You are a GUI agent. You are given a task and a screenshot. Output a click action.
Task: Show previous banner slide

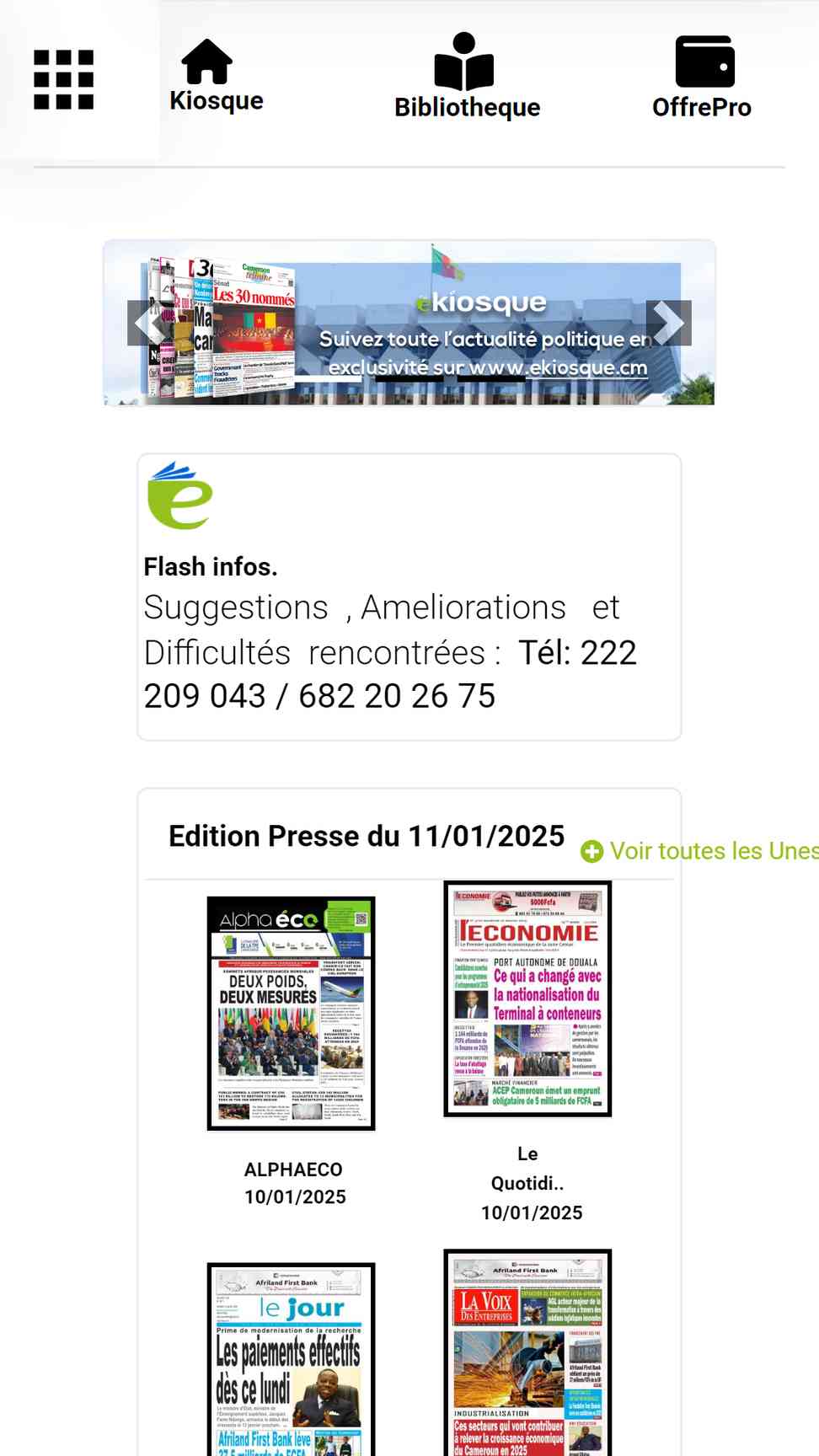[x=150, y=323]
